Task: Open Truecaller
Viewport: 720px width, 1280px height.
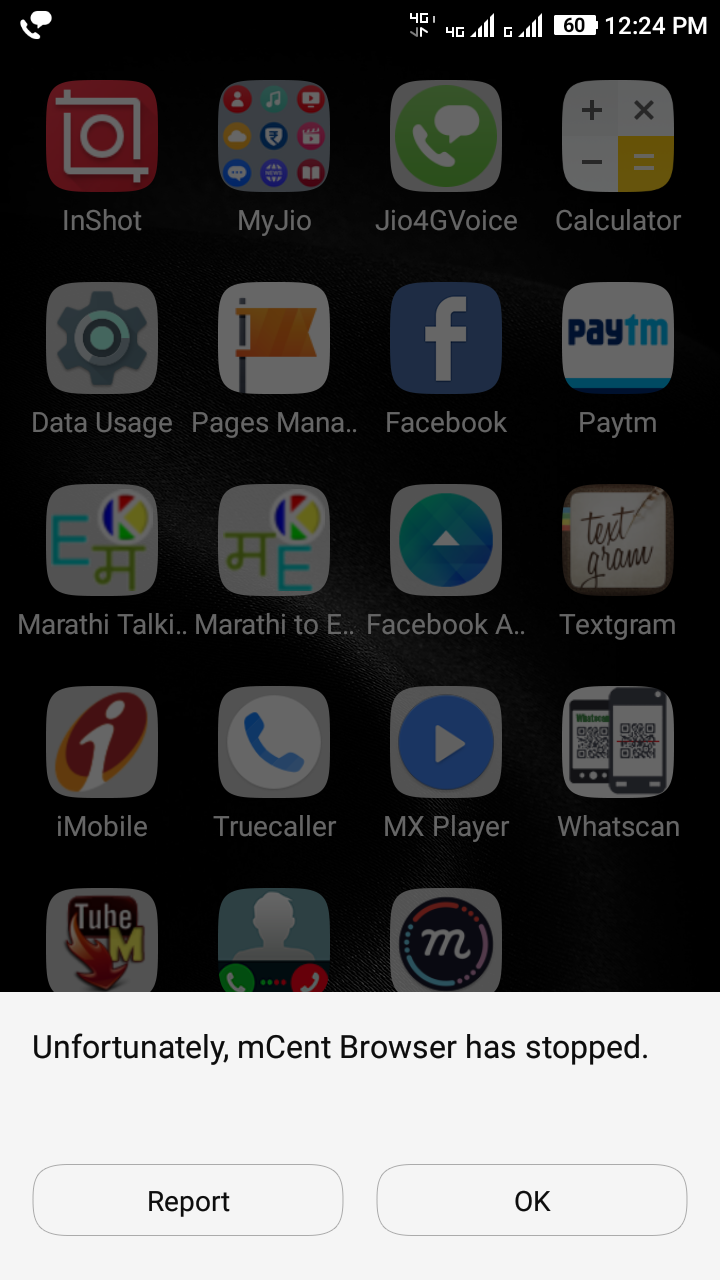Action: tap(274, 742)
